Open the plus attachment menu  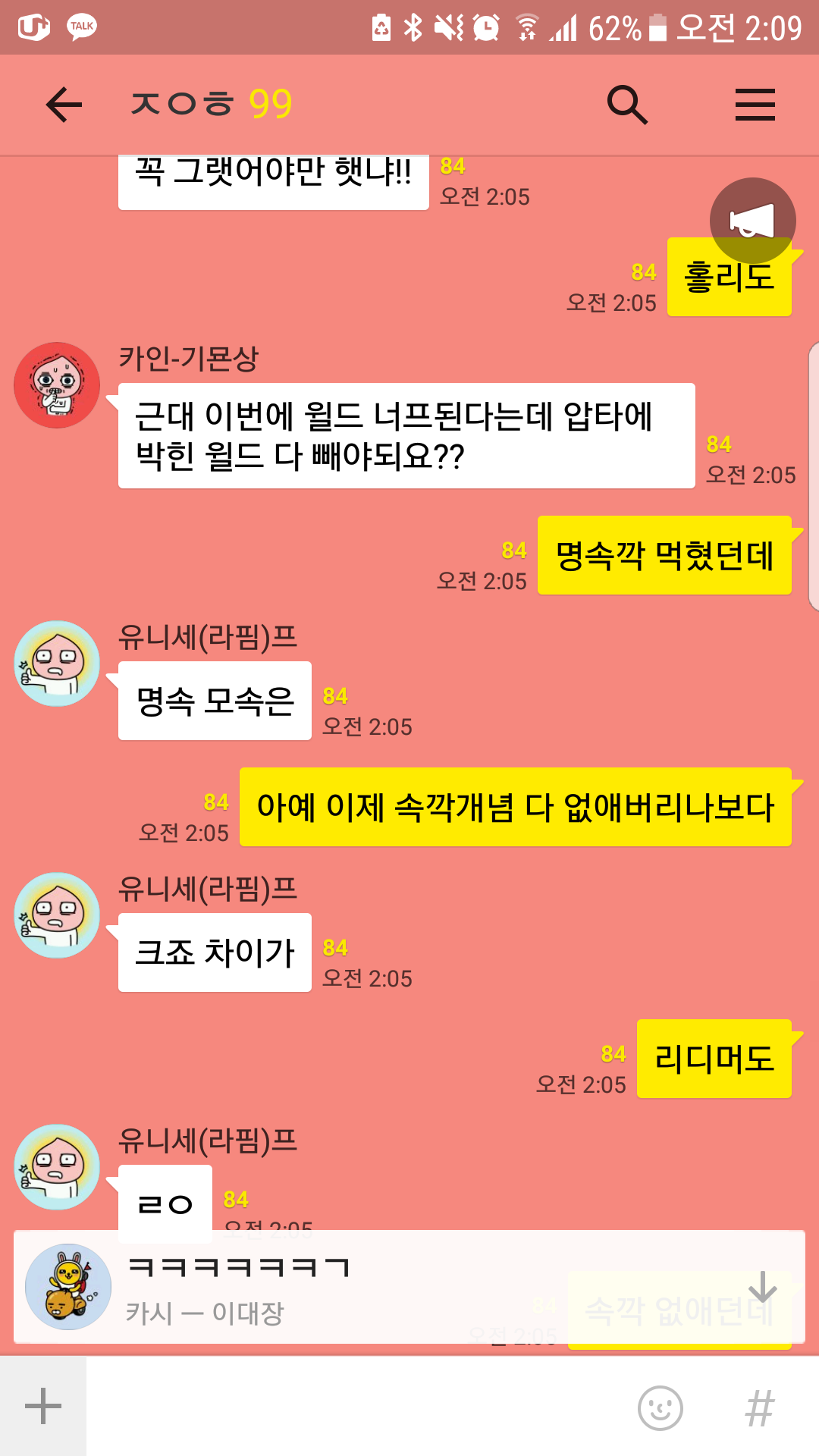pyautogui.click(x=43, y=1407)
